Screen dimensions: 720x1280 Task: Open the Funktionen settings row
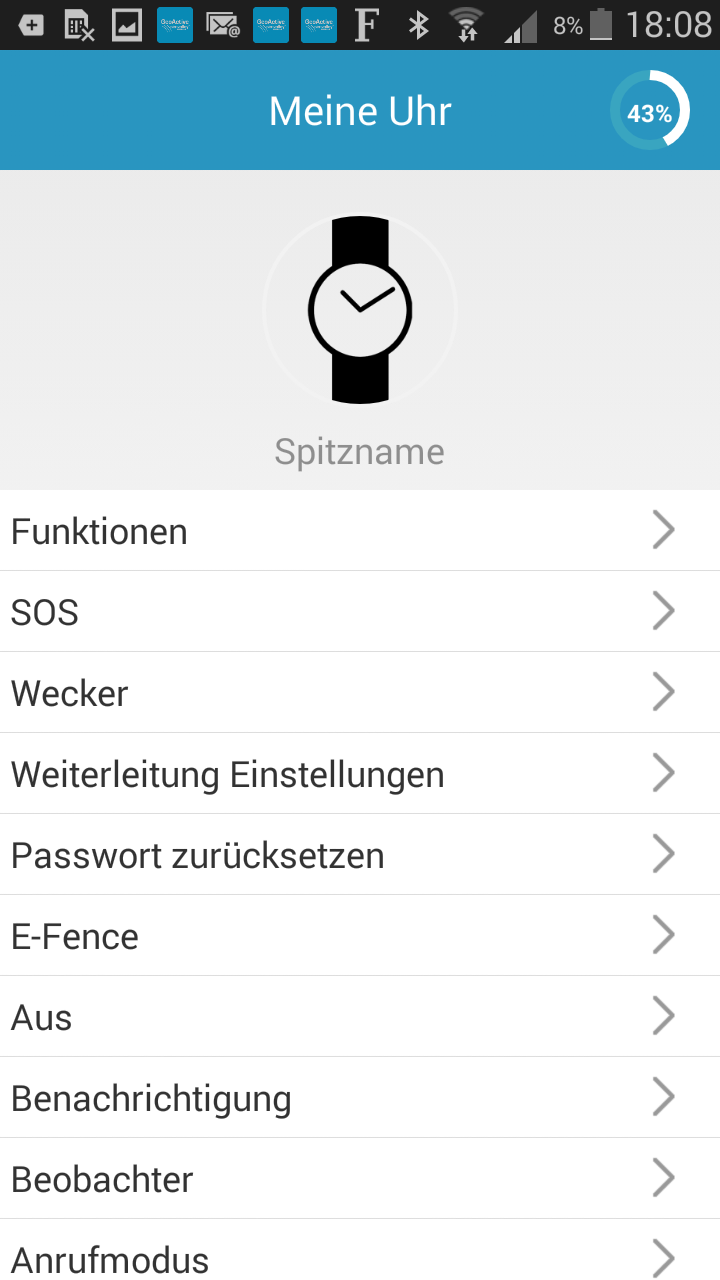point(360,531)
